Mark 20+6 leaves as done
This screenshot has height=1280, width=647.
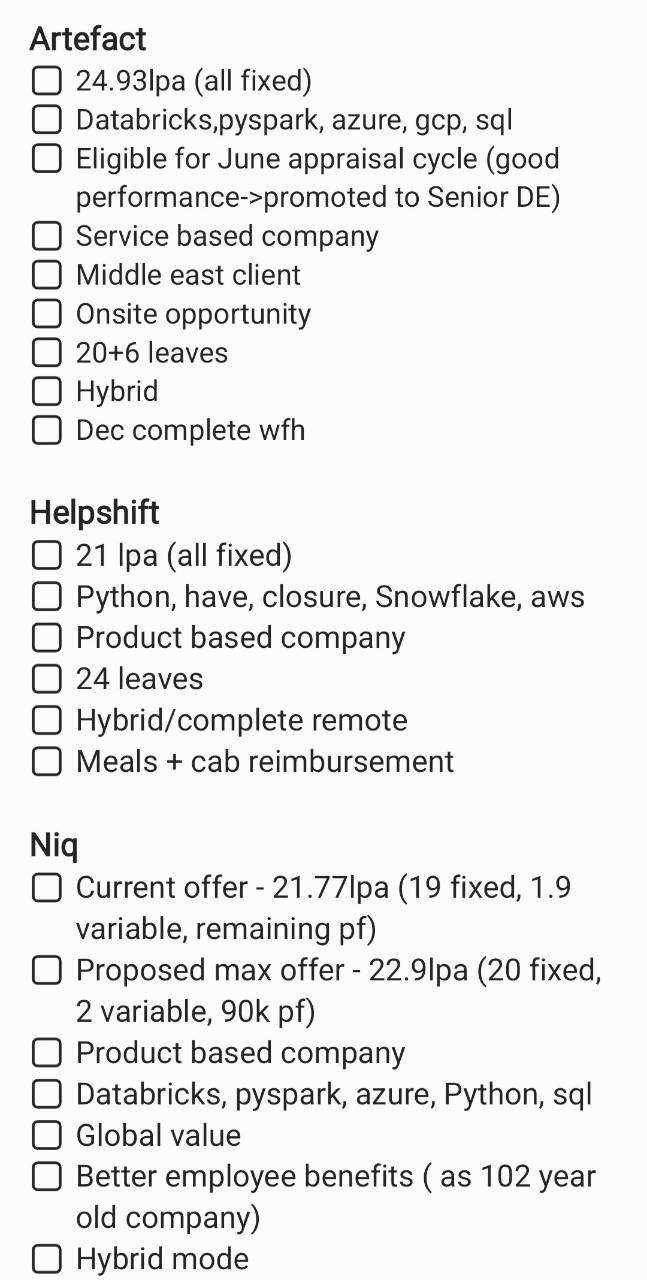[46, 353]
